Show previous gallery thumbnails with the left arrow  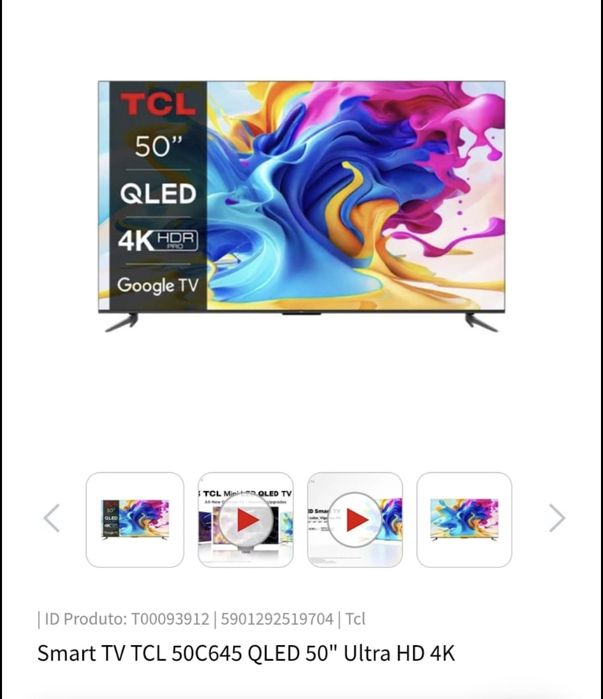pos(52,518)
